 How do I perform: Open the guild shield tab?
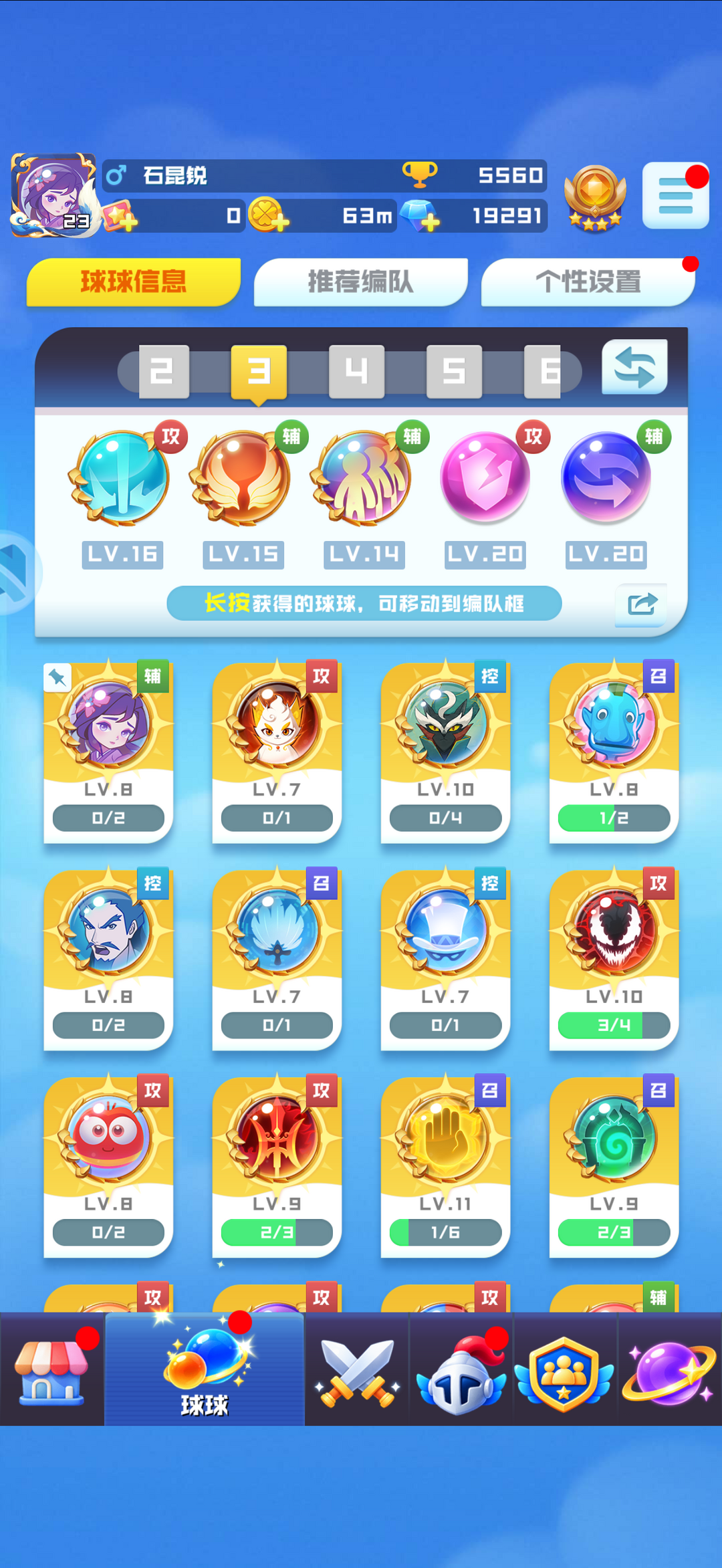point(564,1370)
